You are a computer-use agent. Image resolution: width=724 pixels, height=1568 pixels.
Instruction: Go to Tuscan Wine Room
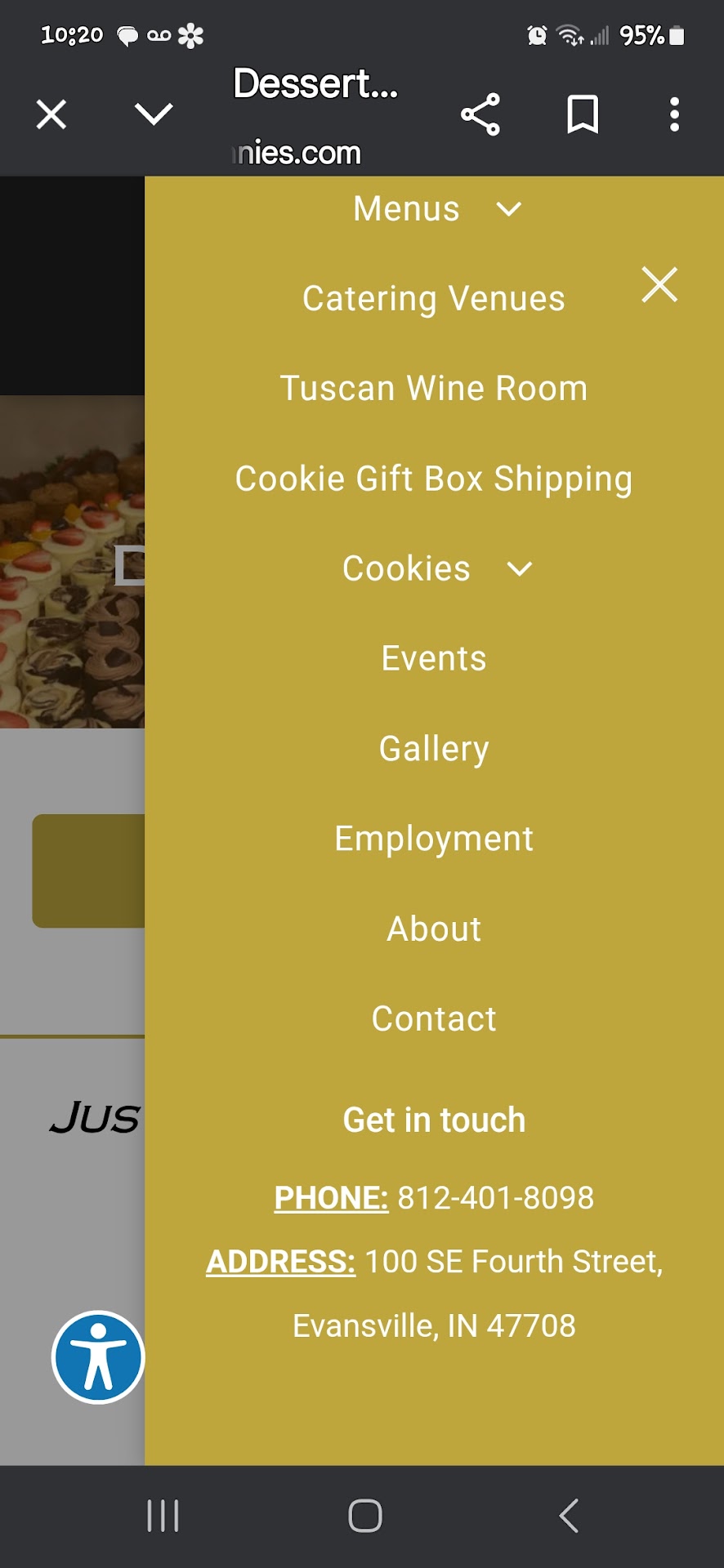[x=433, y=389]
